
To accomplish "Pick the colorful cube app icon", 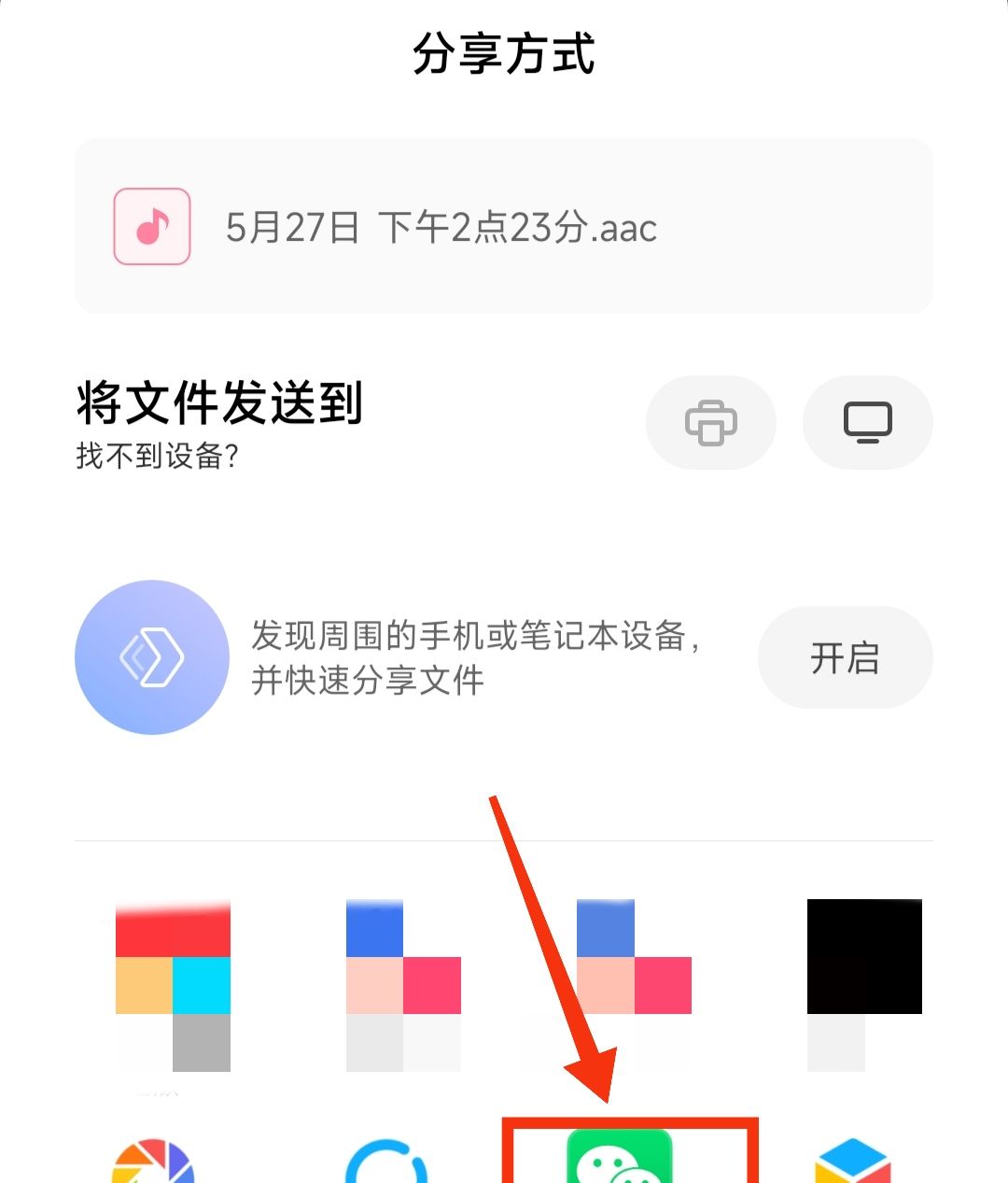I will (x=852, y=1162).
